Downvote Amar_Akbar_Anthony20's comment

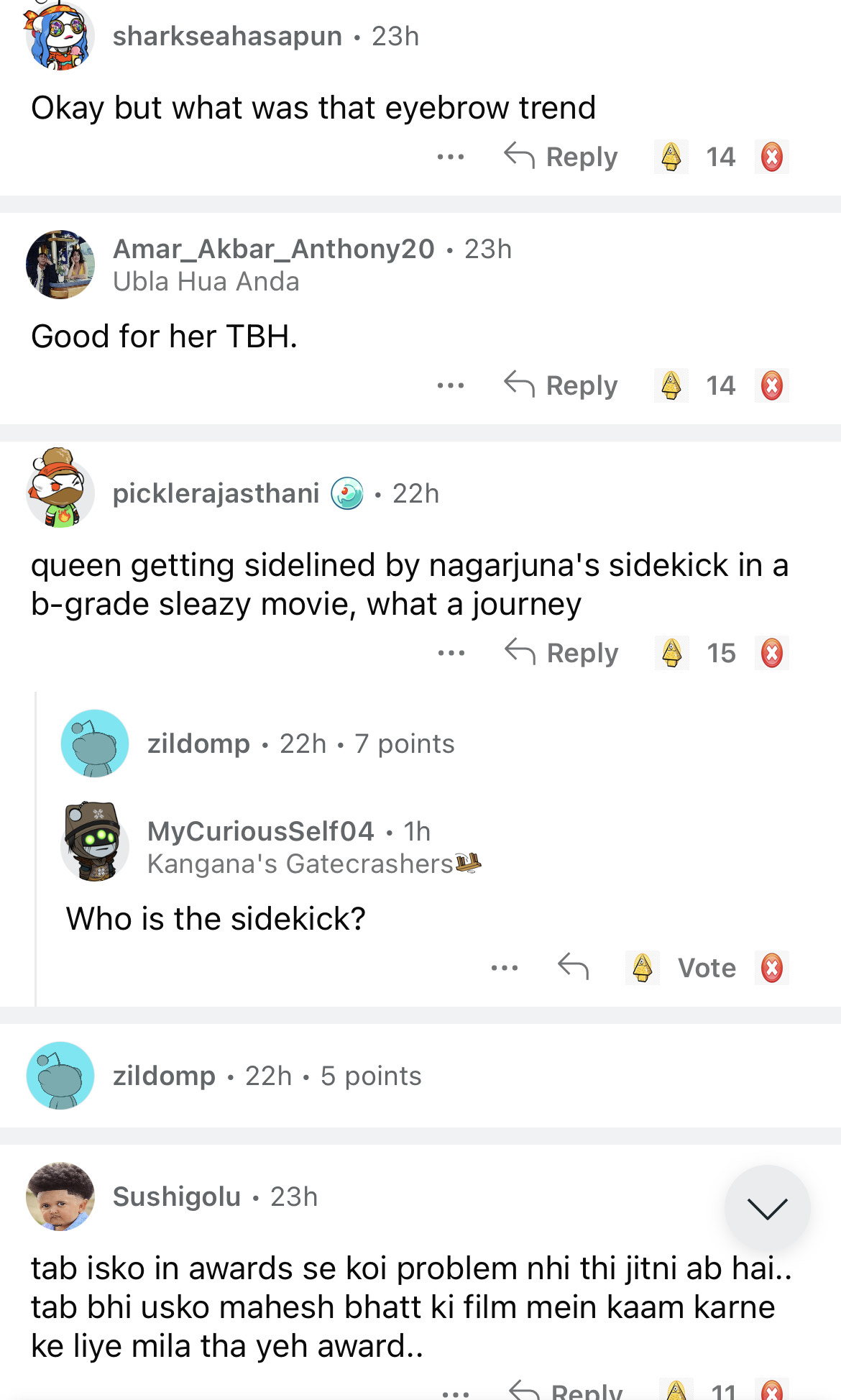pyautogui.click(x=771, y=385)
